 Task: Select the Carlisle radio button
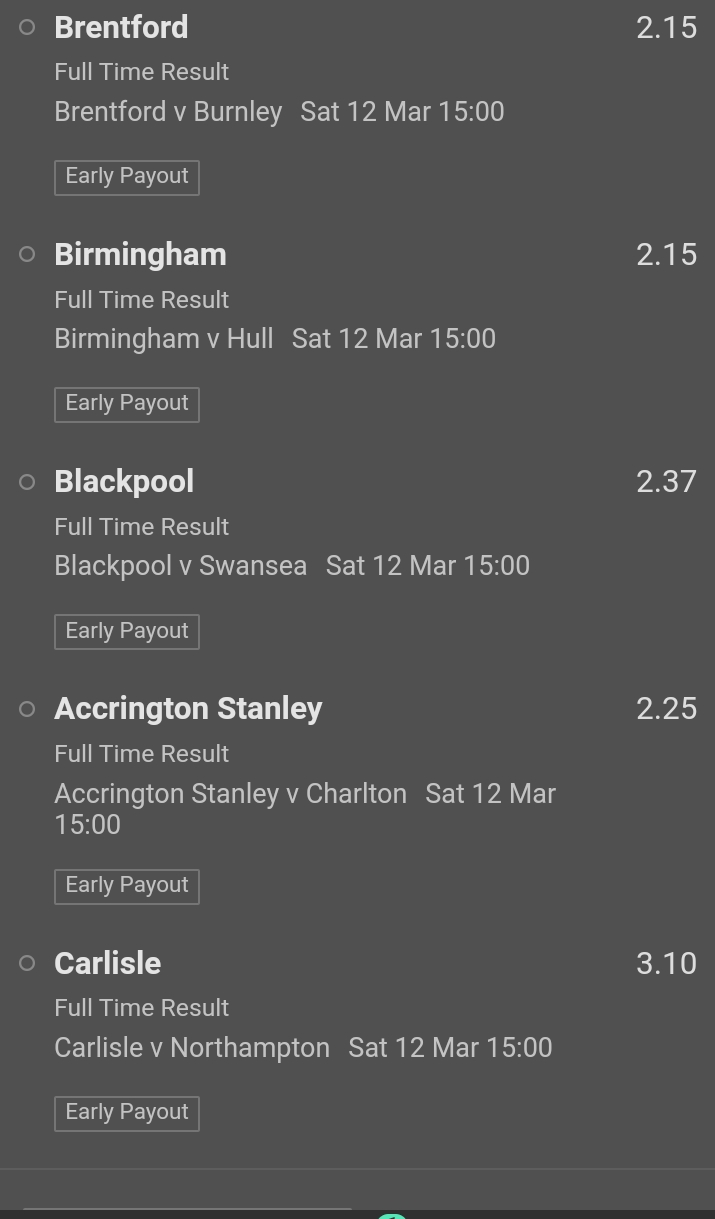coord(27,963)
